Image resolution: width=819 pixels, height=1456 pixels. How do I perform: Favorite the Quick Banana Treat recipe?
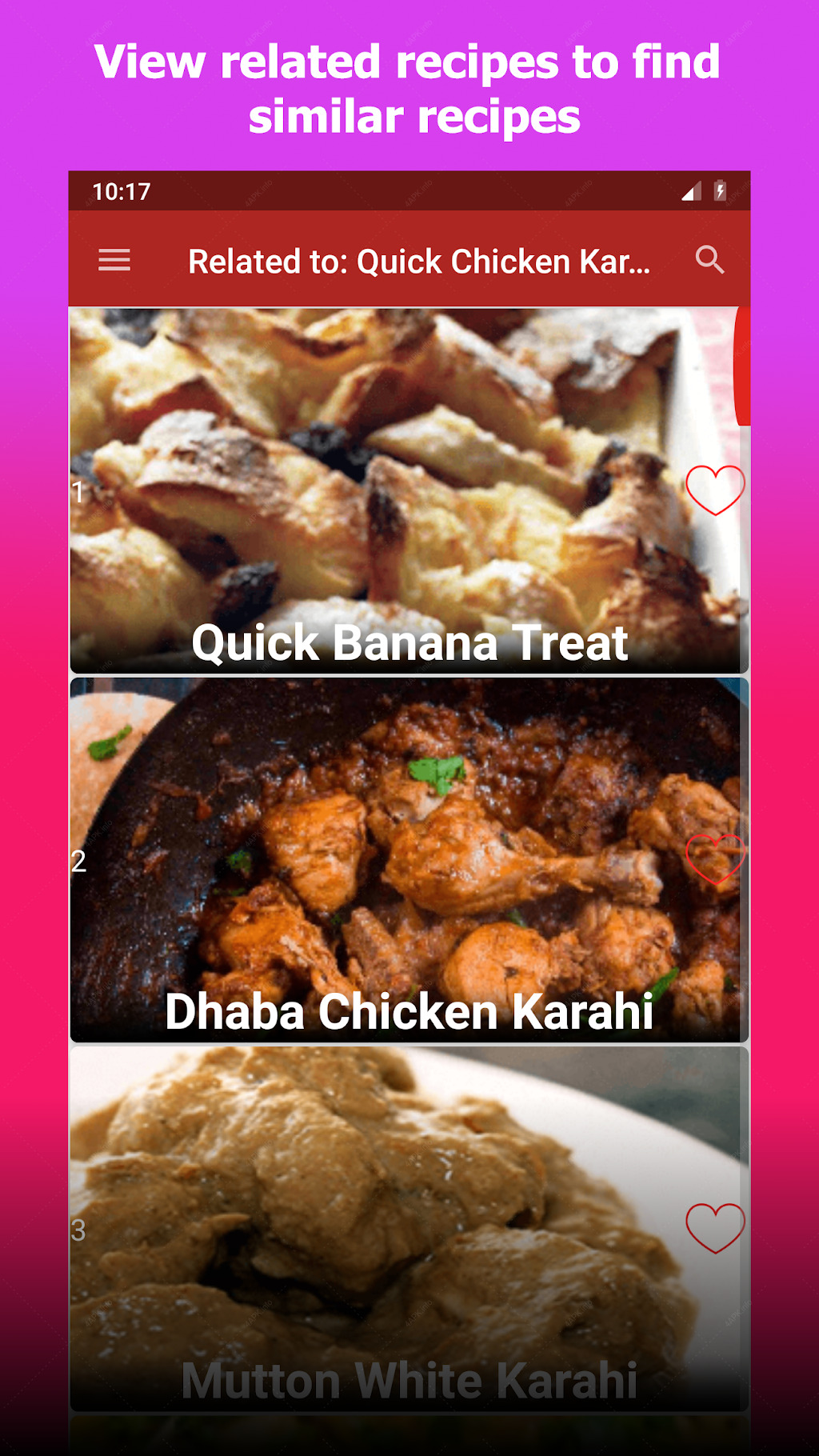click(715, 490)
